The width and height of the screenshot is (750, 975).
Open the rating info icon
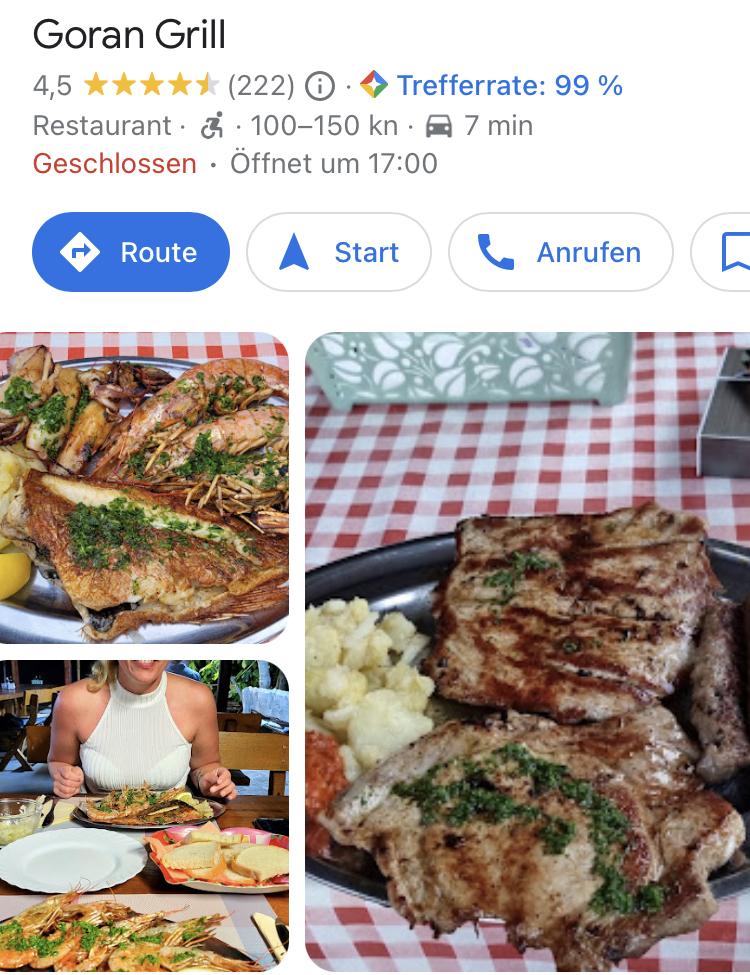[319, 86]
